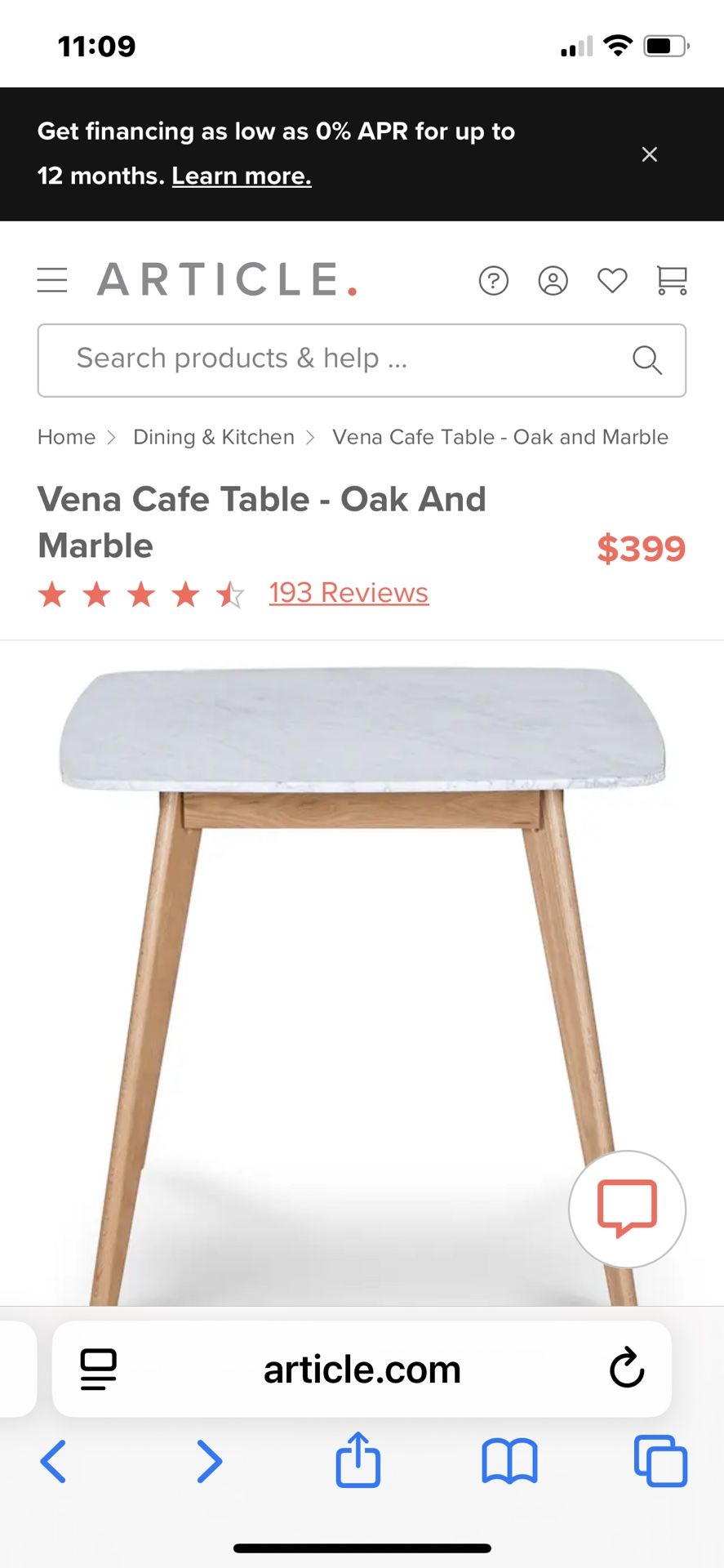Open the account profile icon

pyautogui.click(x=553, y=281)
